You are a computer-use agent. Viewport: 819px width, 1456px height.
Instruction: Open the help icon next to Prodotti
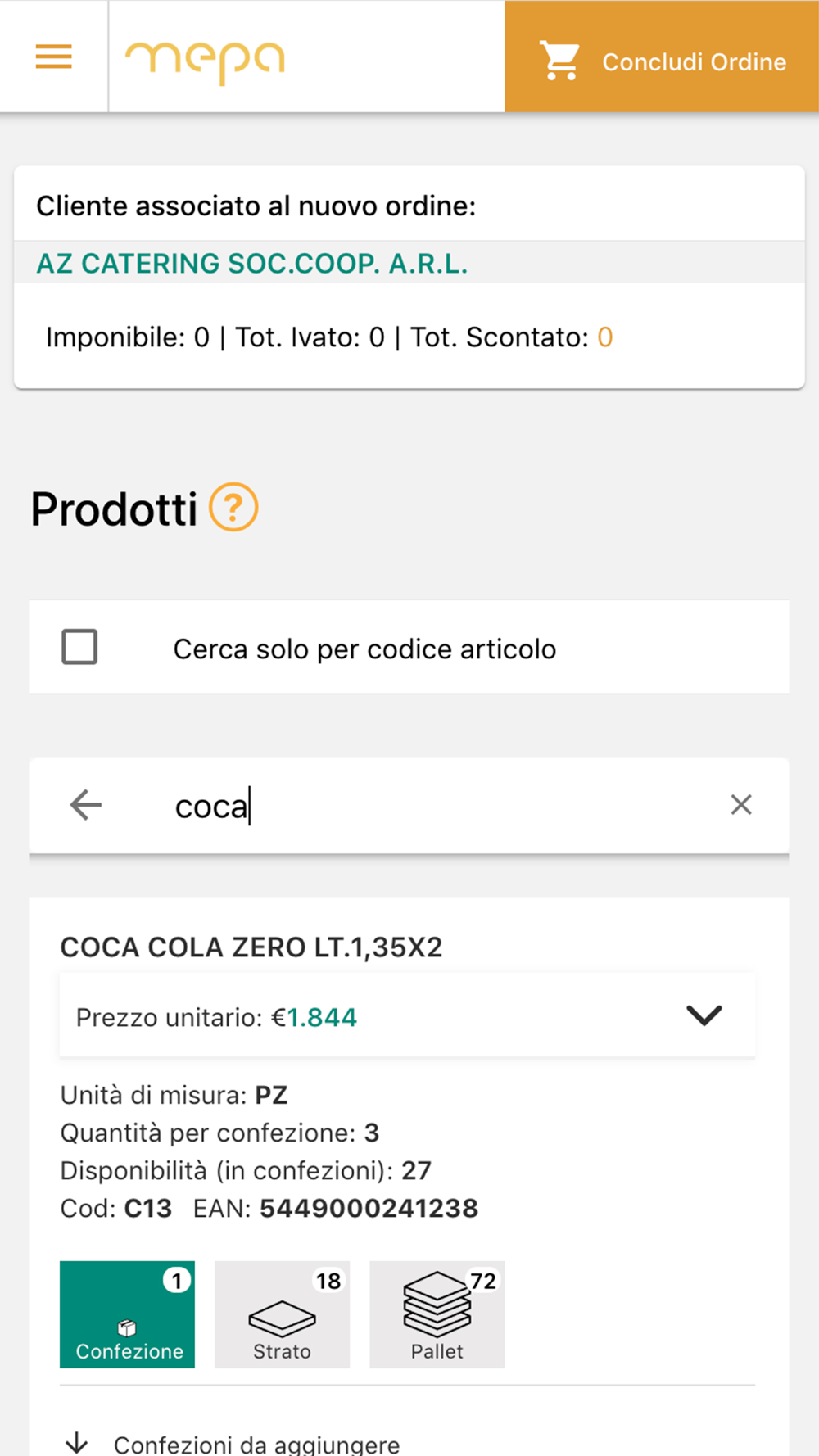click(233, 508)
